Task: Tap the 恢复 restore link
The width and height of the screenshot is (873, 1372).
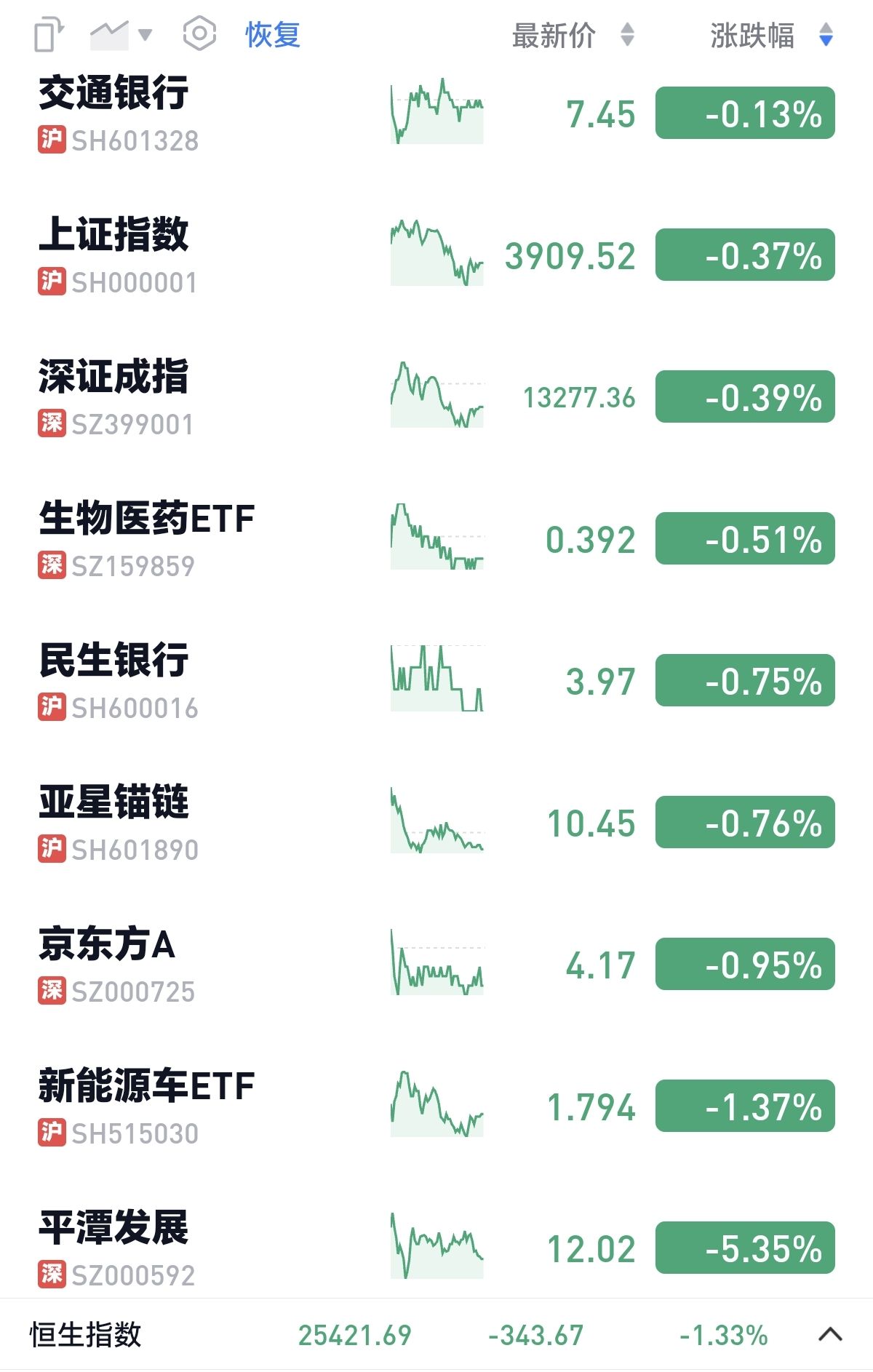Action: pyautogui.click(x=273, y=35)
